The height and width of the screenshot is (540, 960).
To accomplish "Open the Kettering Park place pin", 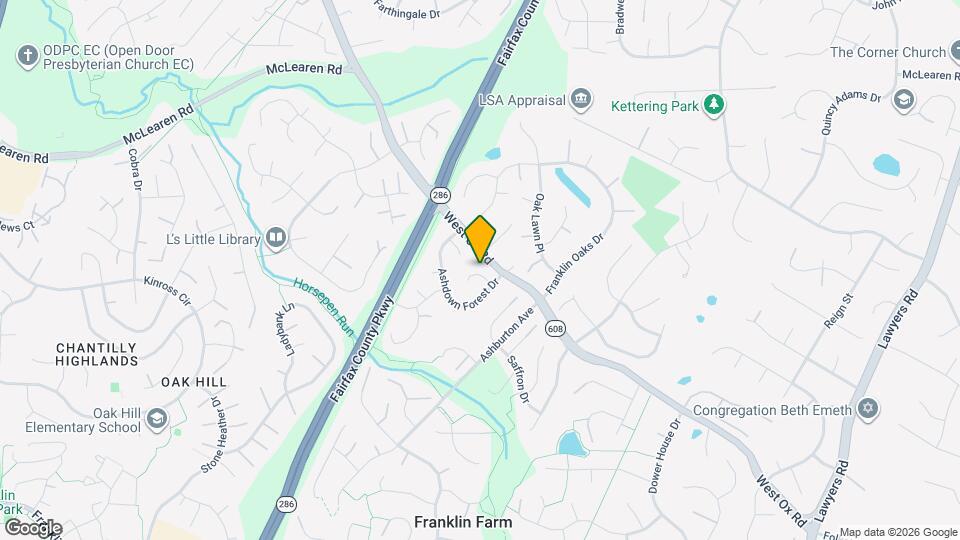I will (712, 104).
